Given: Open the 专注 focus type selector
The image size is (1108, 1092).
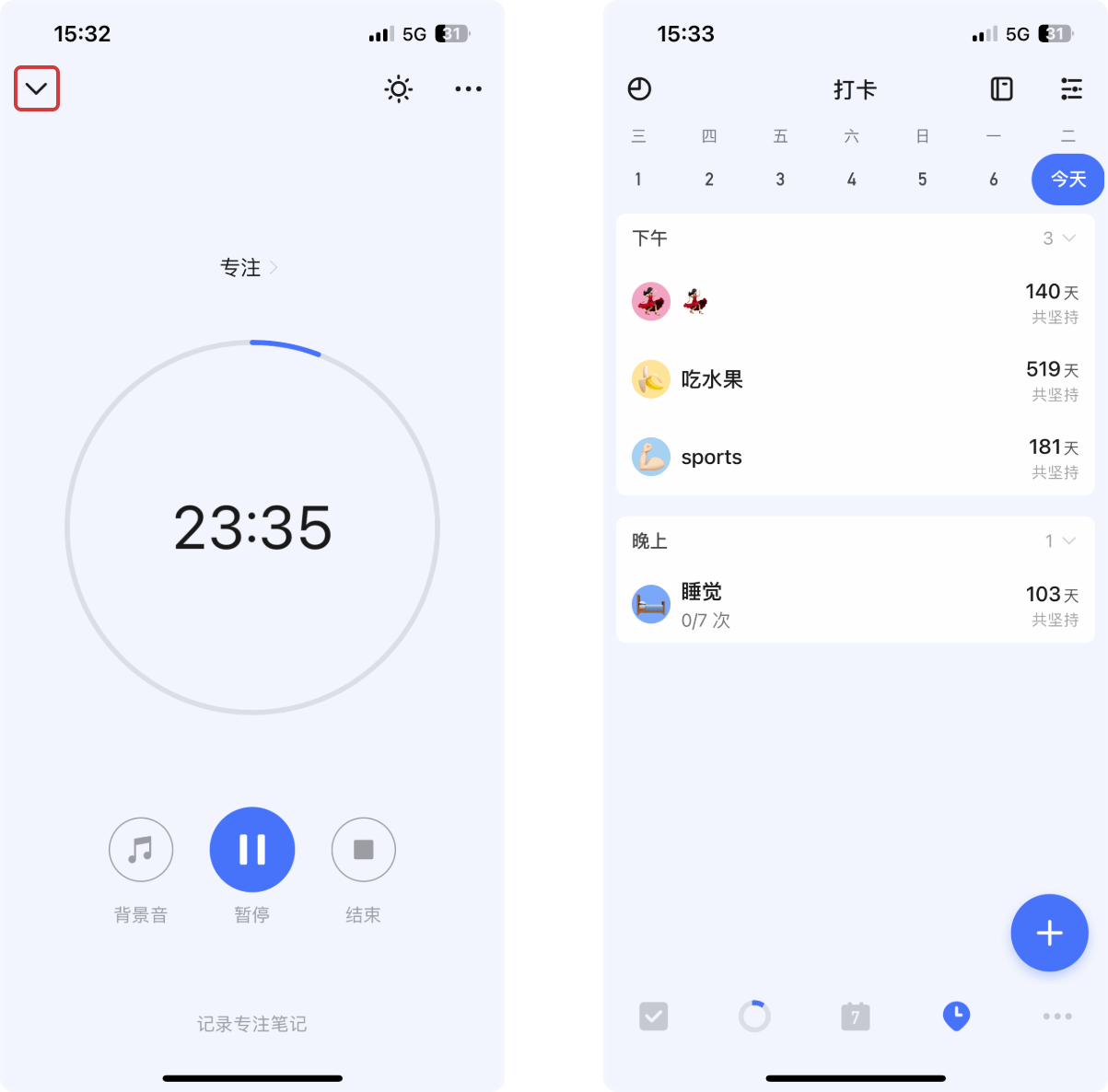Looking at the screenshot, I should 249,268.
